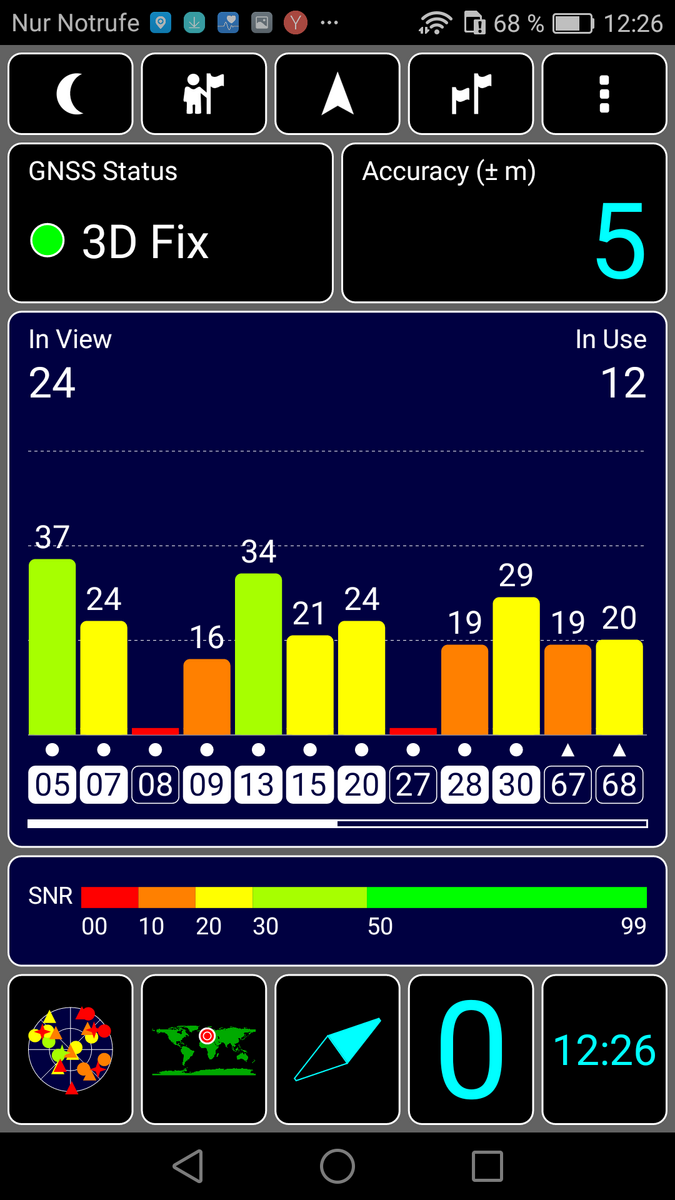This screenshot has width=675, height=1200.
Task: Open the clock tile showing 12:26
Action: 604,1049
